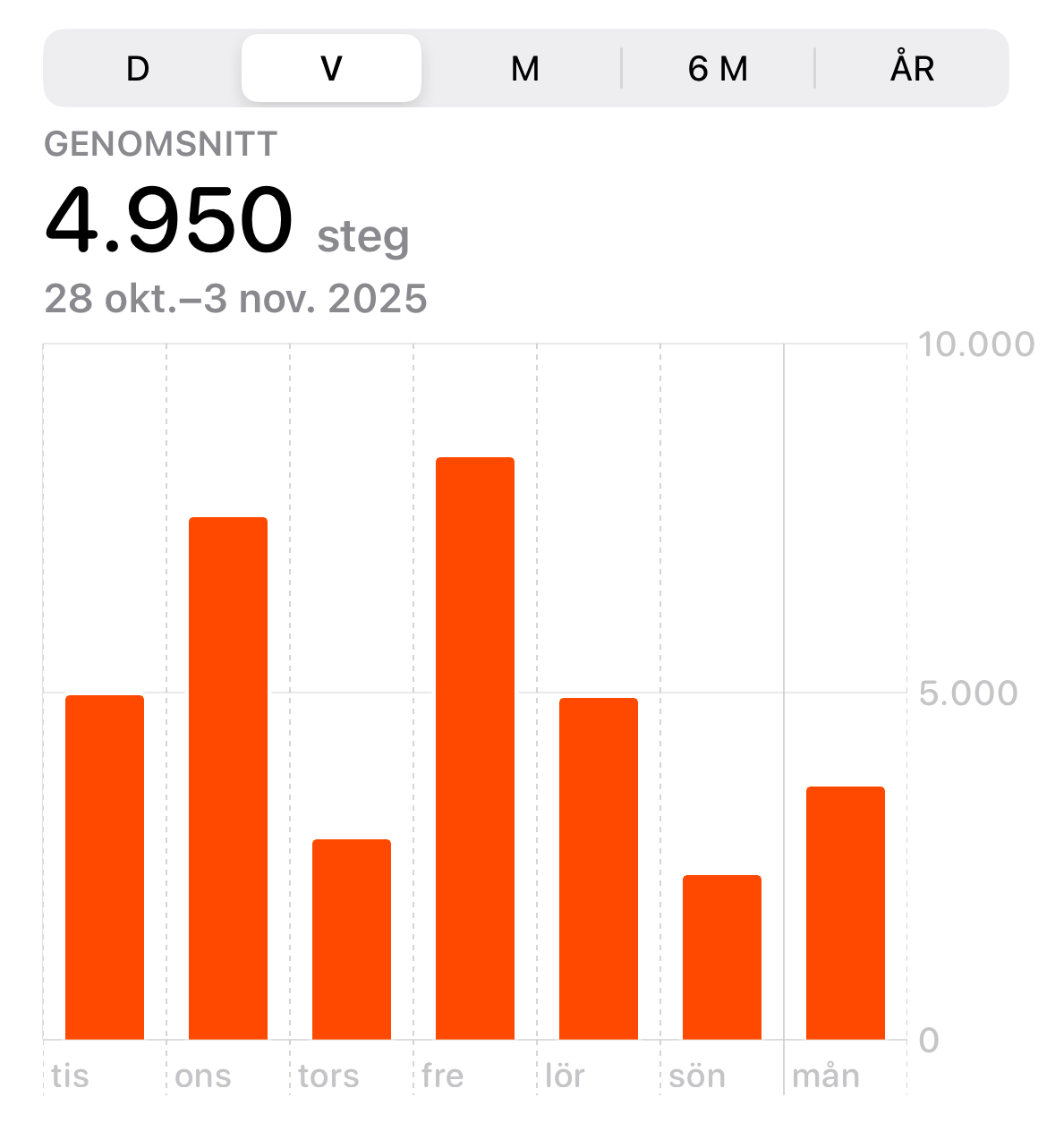Switch to the D day view
This screenshot has width=1055, height=1148.
click(138, 69)
